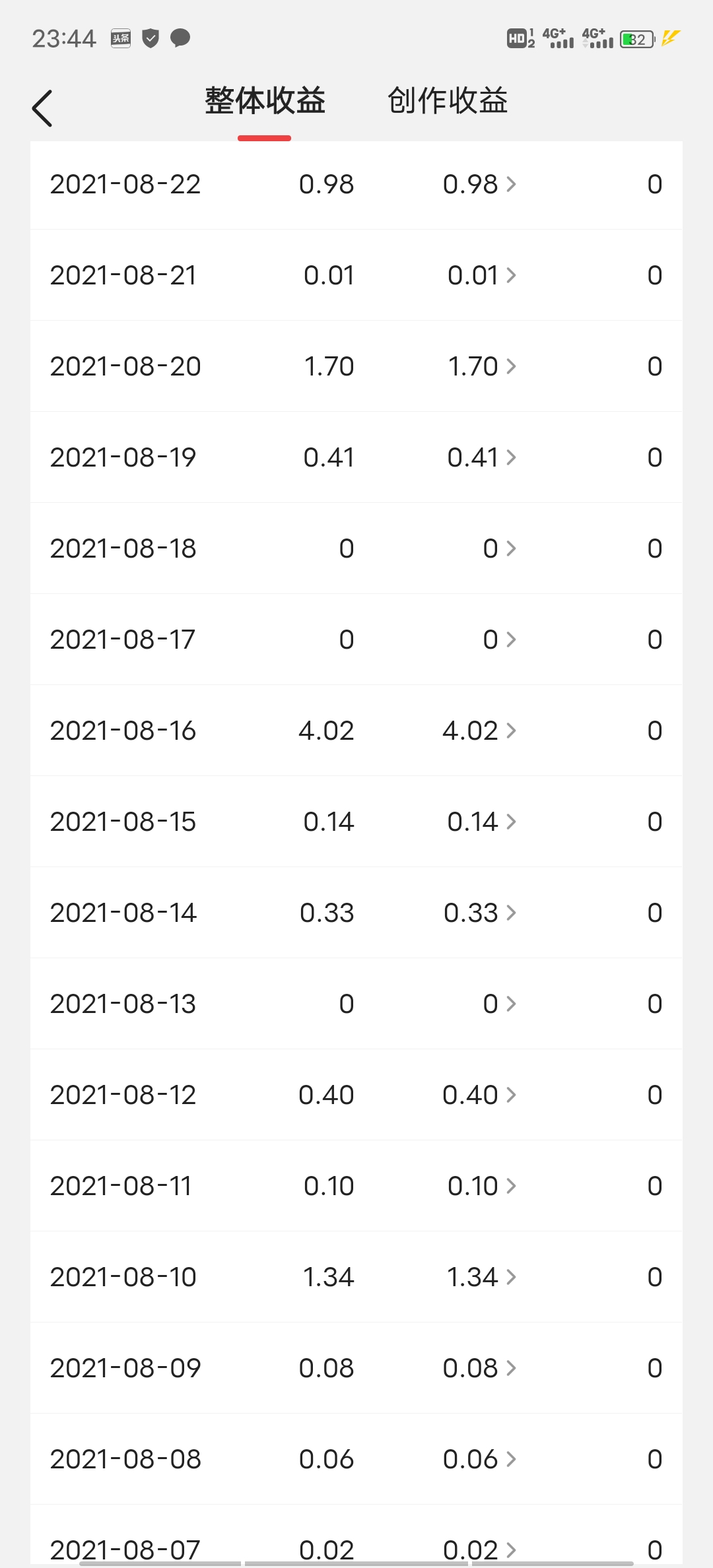Open the 0.40 earnings for 2021-08-12
Image resolution: width=713 pixels, height=1568 pixels.
pyautogui.click(x=480, y=1095)
